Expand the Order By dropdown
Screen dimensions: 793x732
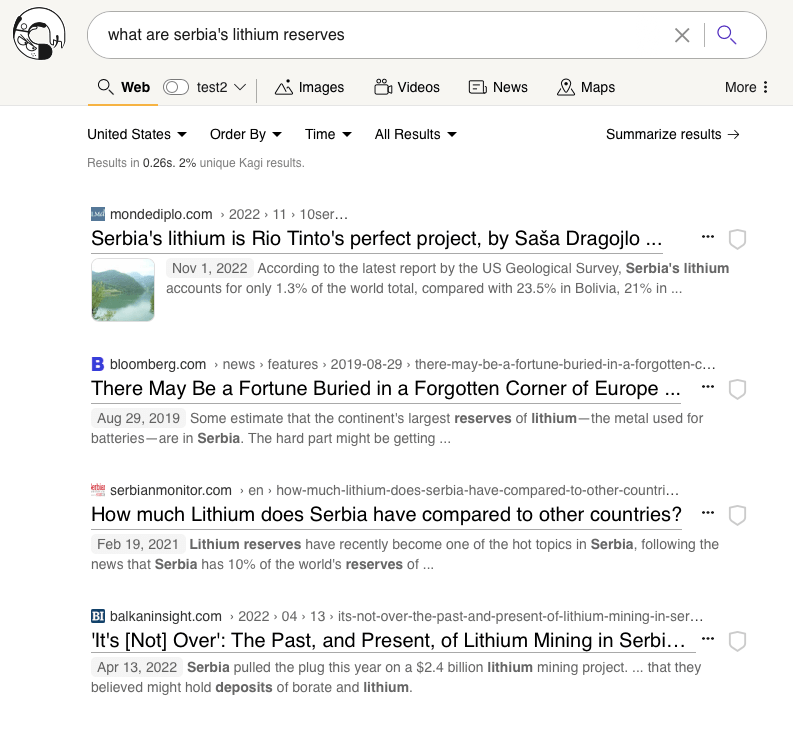tap(246, 134)
